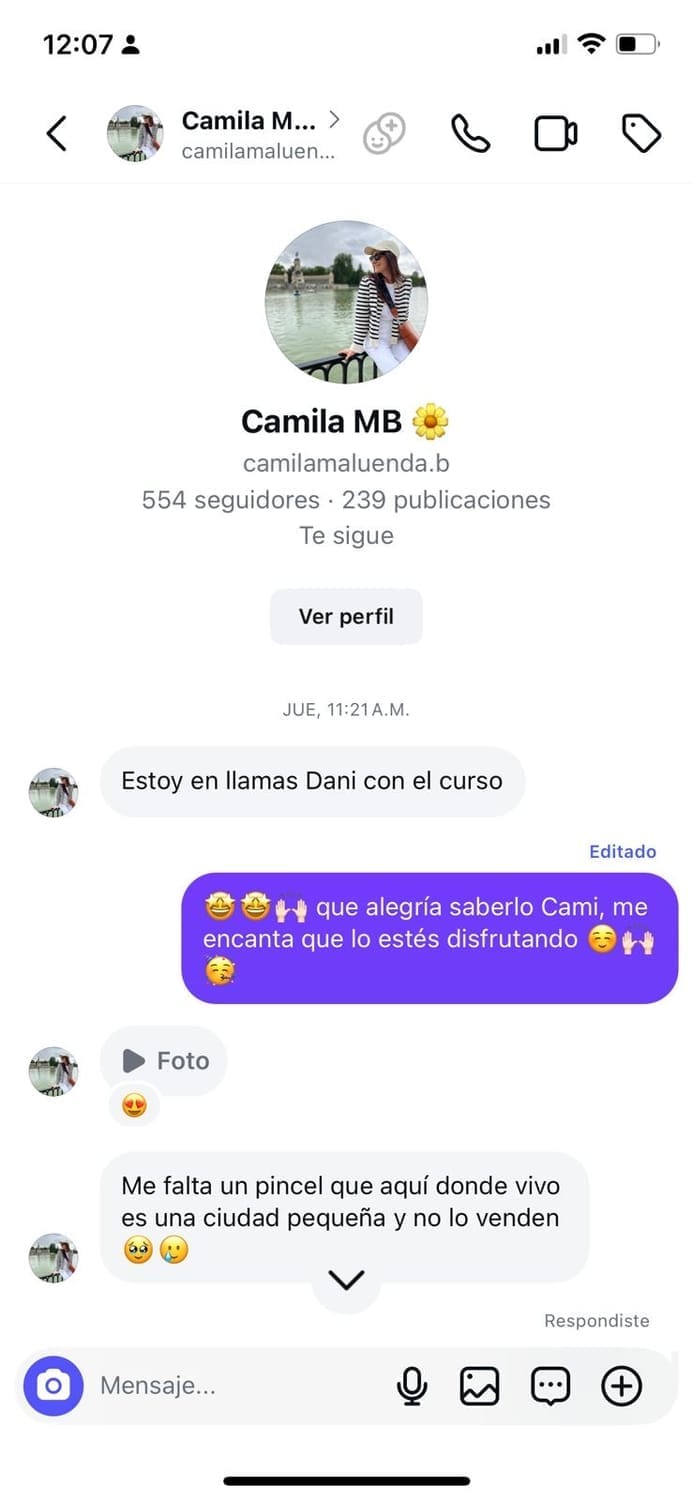Start a video call with Camila

556,133
